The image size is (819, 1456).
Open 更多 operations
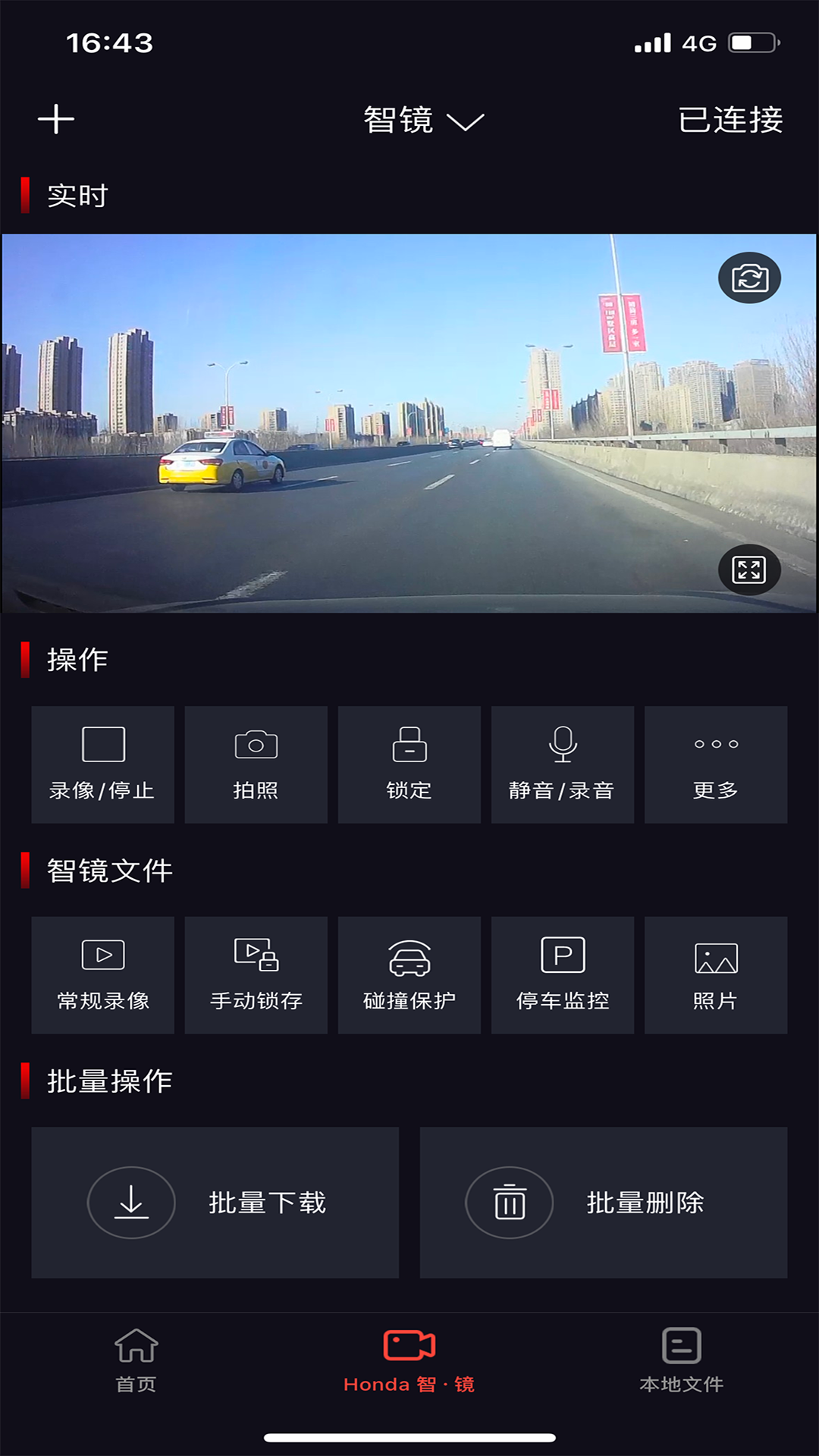(716, 764)
